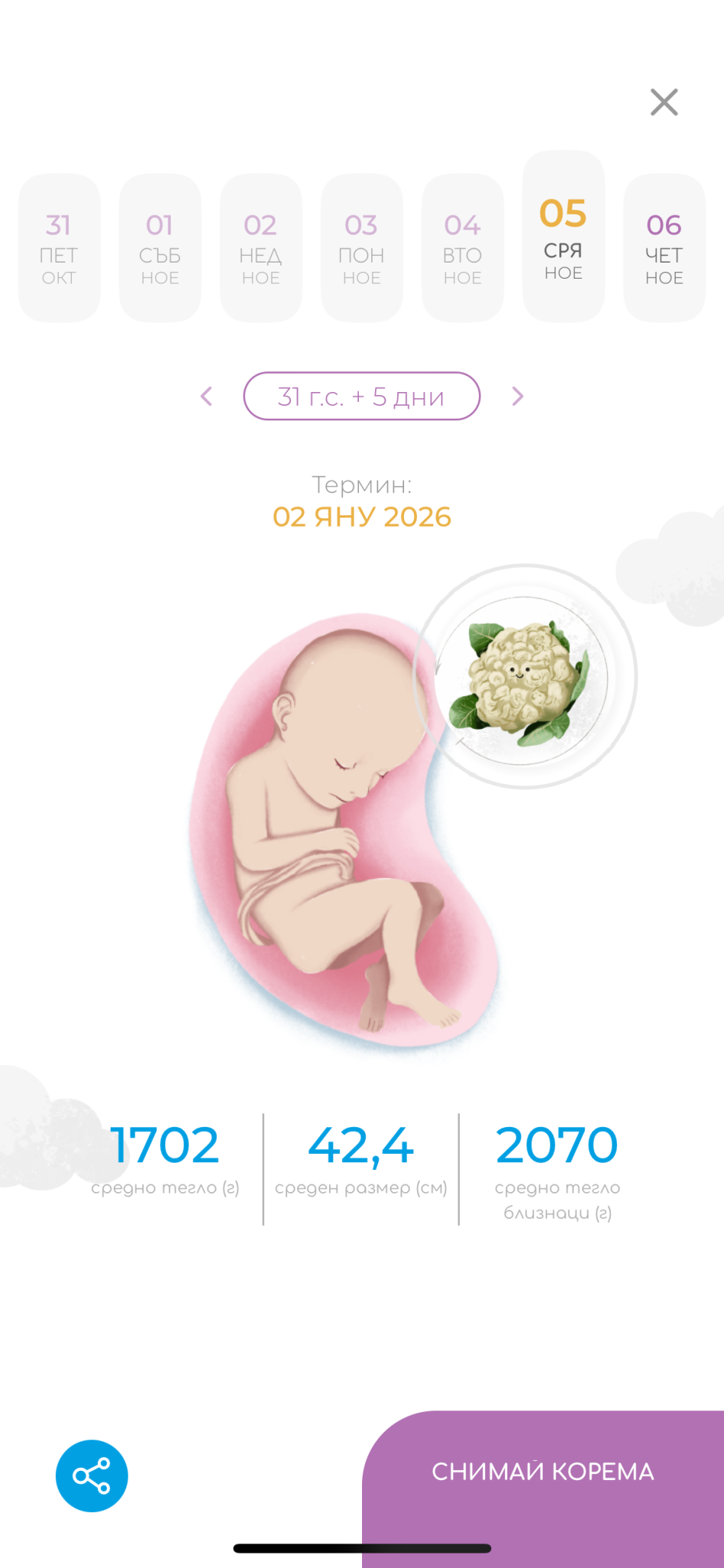This screenshot has height=1568, width=724.
Task: Select Thursday 06 November
Action: click(664, 248)
